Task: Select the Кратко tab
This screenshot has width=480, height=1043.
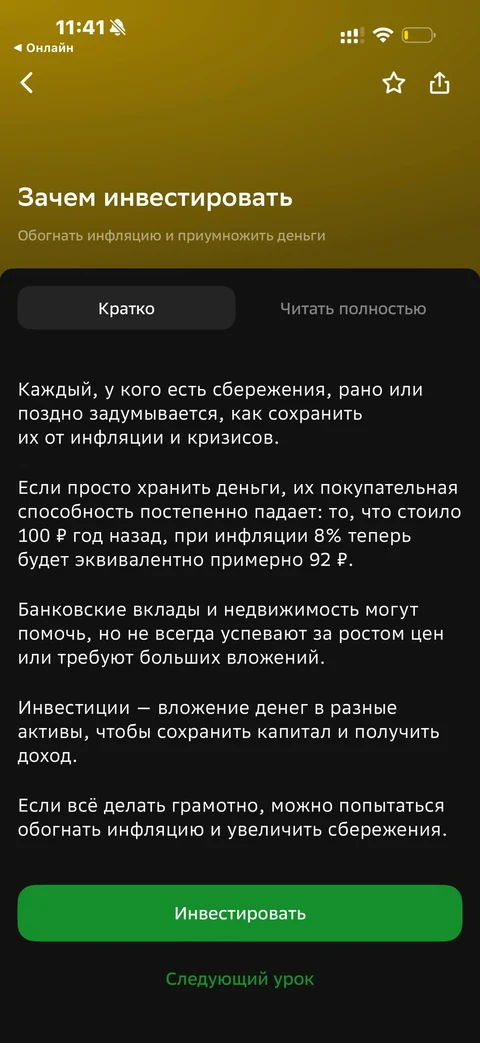Action: [x=126, y=309]
